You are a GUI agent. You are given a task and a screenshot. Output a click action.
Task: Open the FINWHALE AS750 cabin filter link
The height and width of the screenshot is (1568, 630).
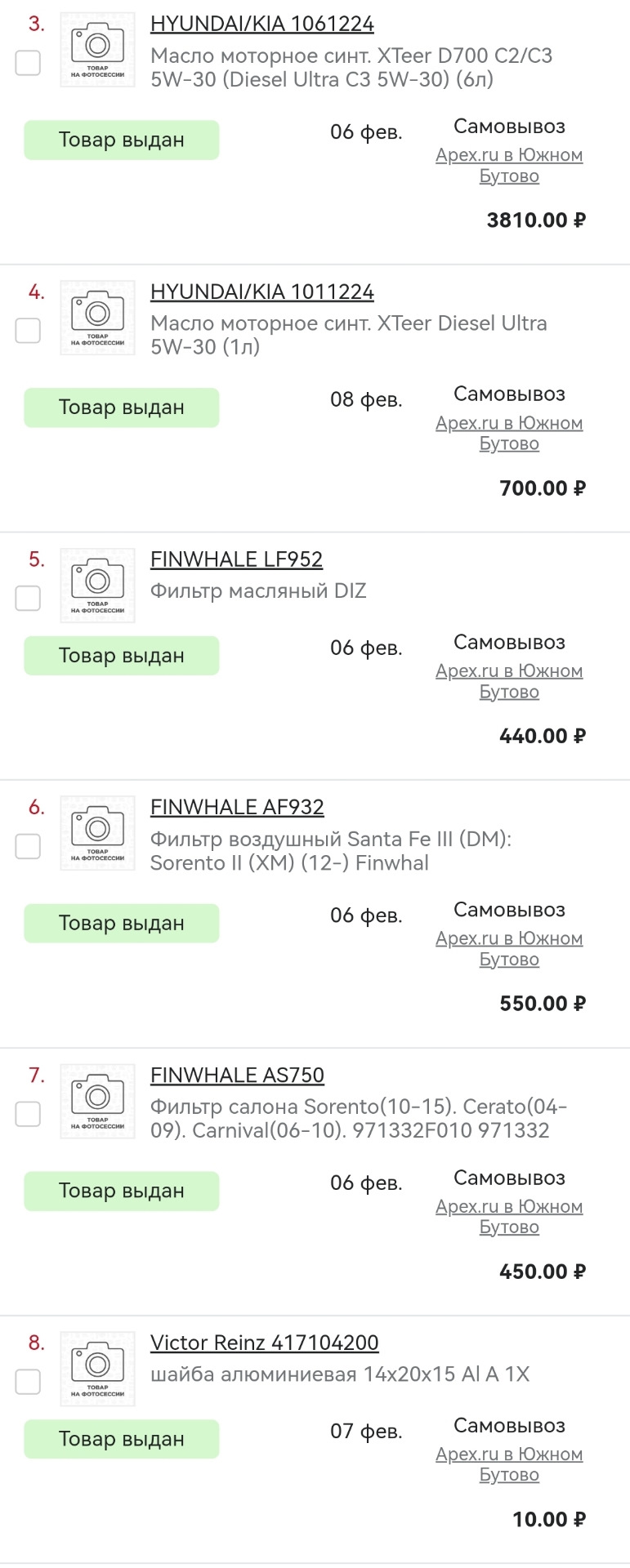point(237,1076)
